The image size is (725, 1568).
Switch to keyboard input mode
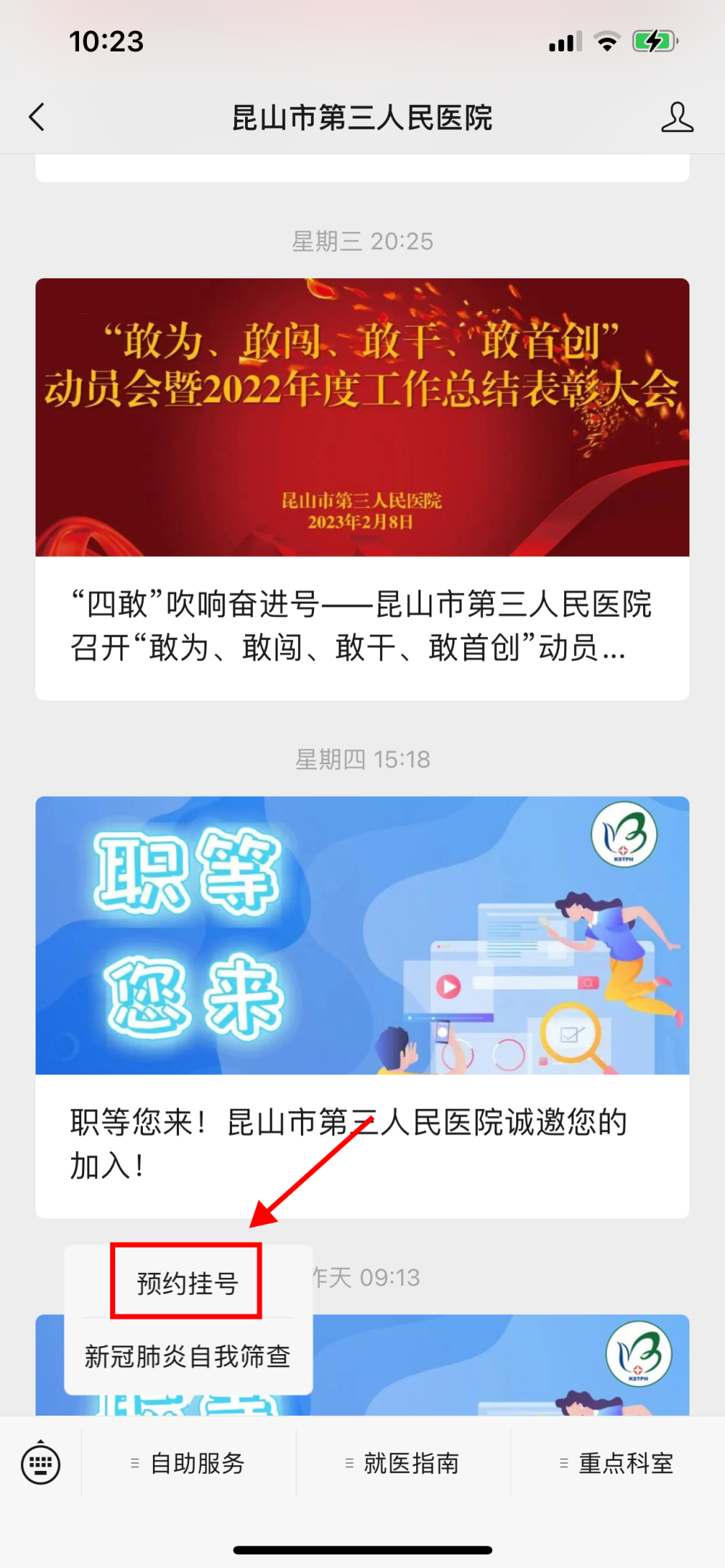pos(41,1463)
